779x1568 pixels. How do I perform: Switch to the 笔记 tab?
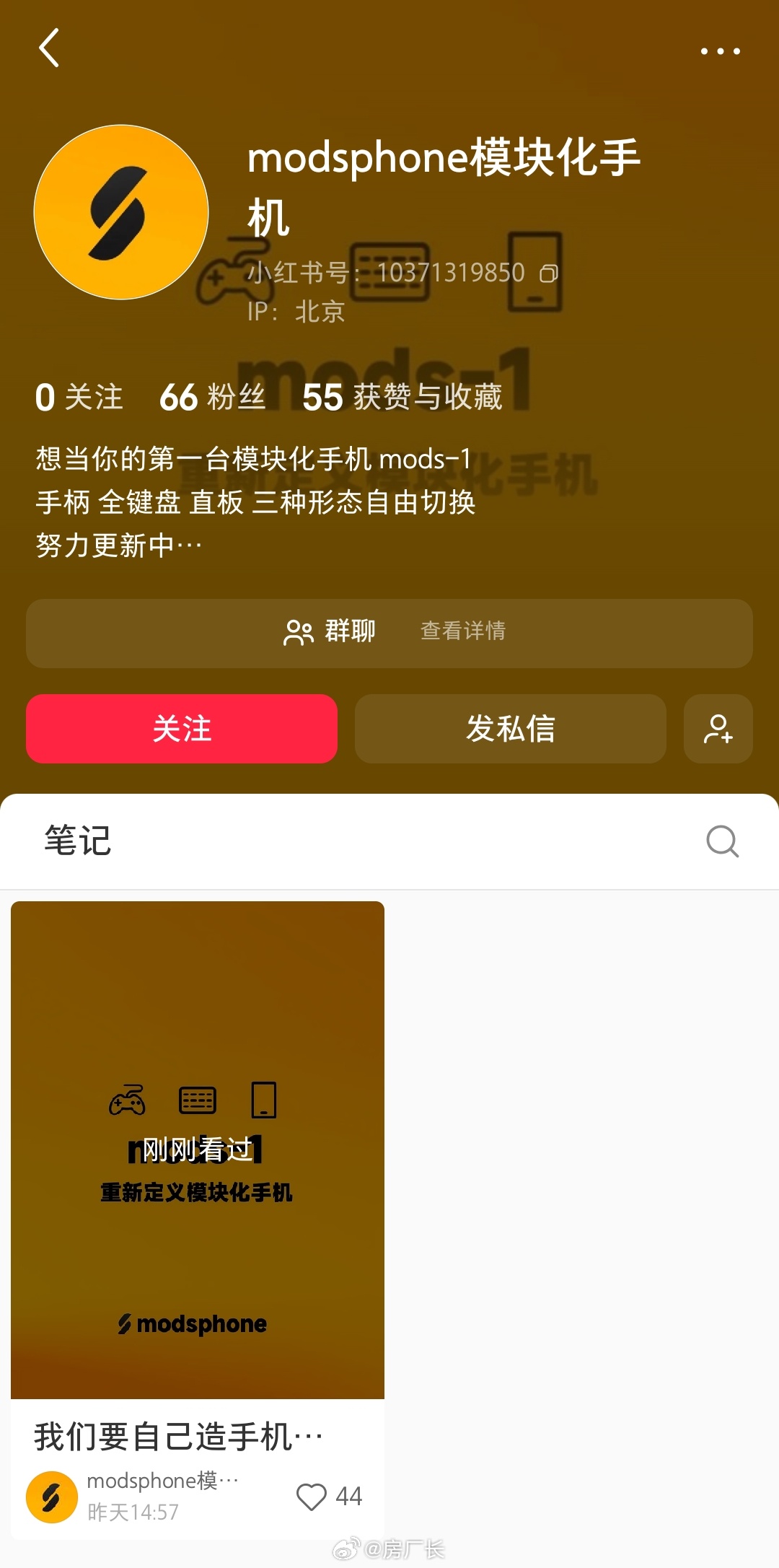[77, 842]
